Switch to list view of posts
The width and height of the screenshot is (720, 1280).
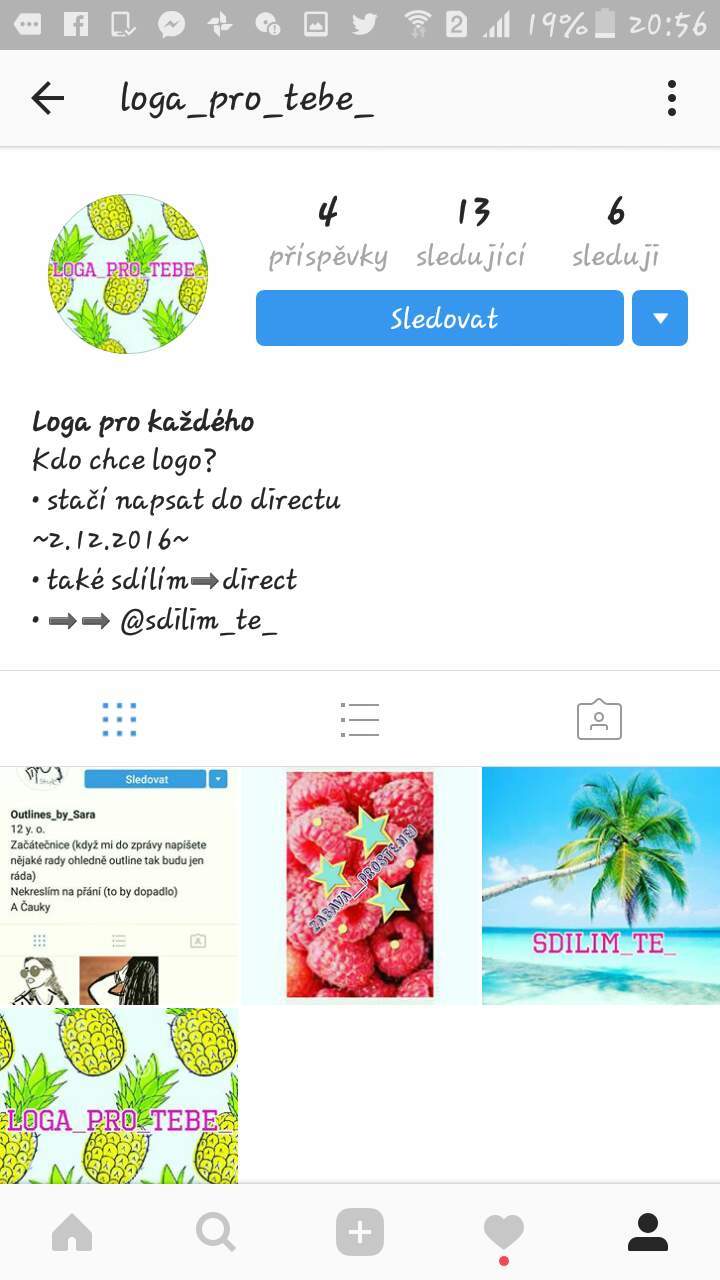(x=359, y=719)
